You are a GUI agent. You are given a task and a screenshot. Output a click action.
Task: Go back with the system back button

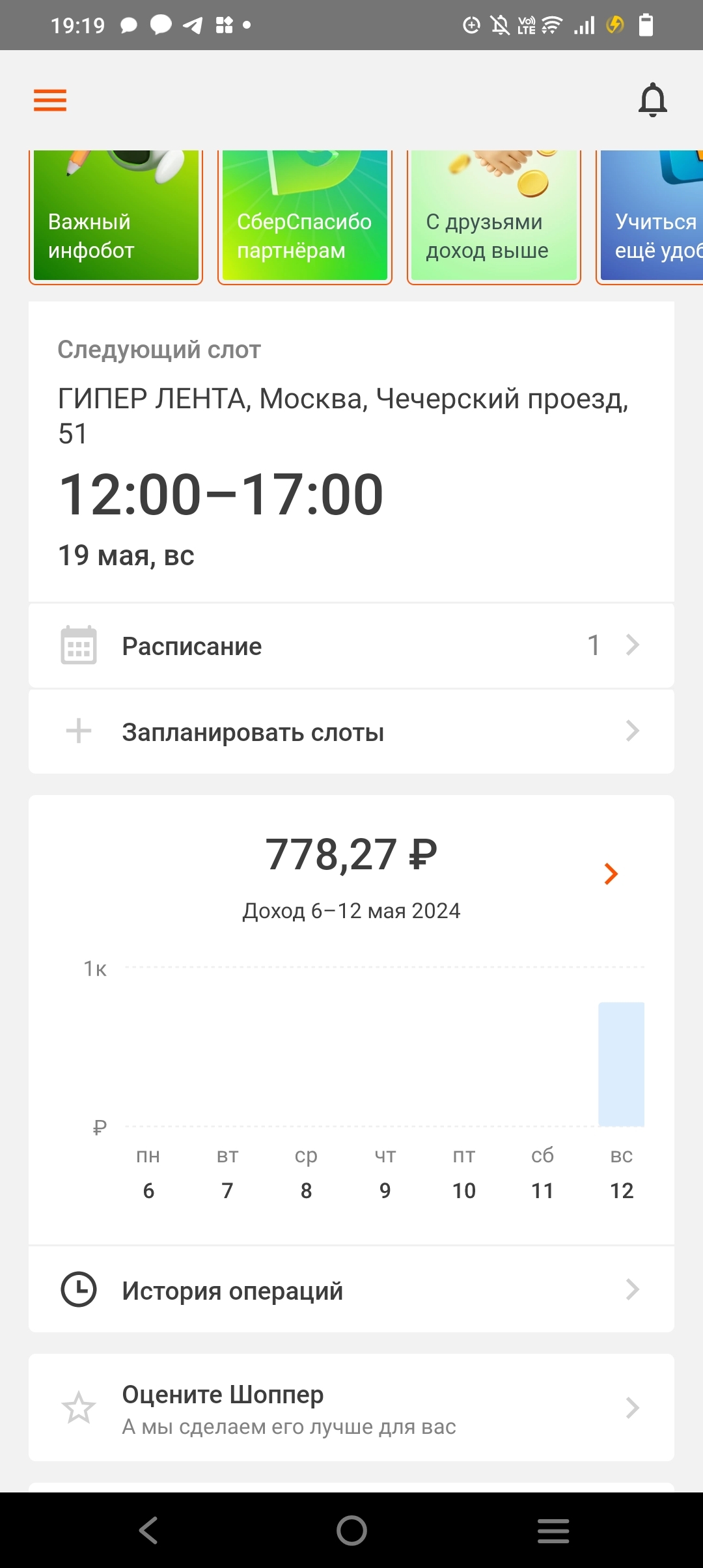point(148,1530)
